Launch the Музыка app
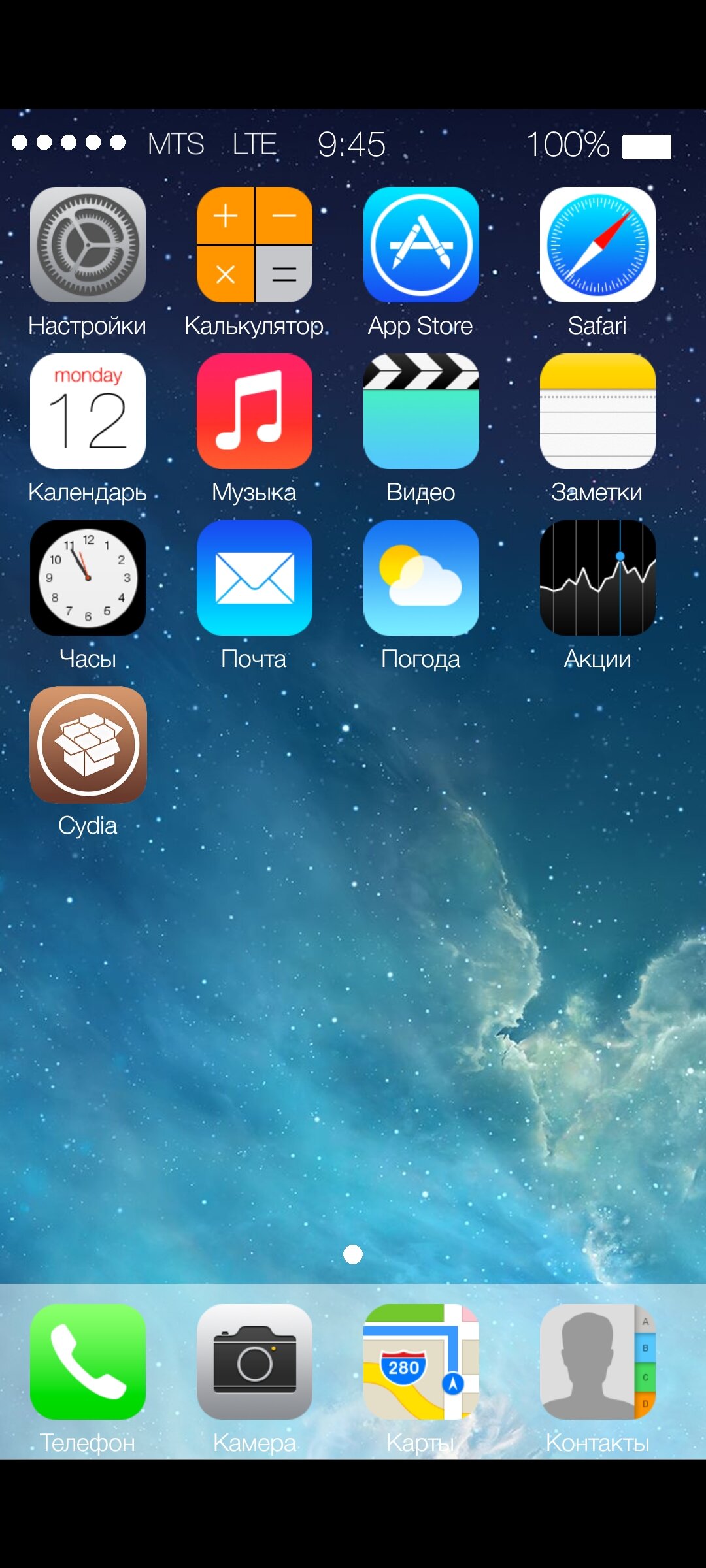 pyautogui.click(x=254, y=412)
